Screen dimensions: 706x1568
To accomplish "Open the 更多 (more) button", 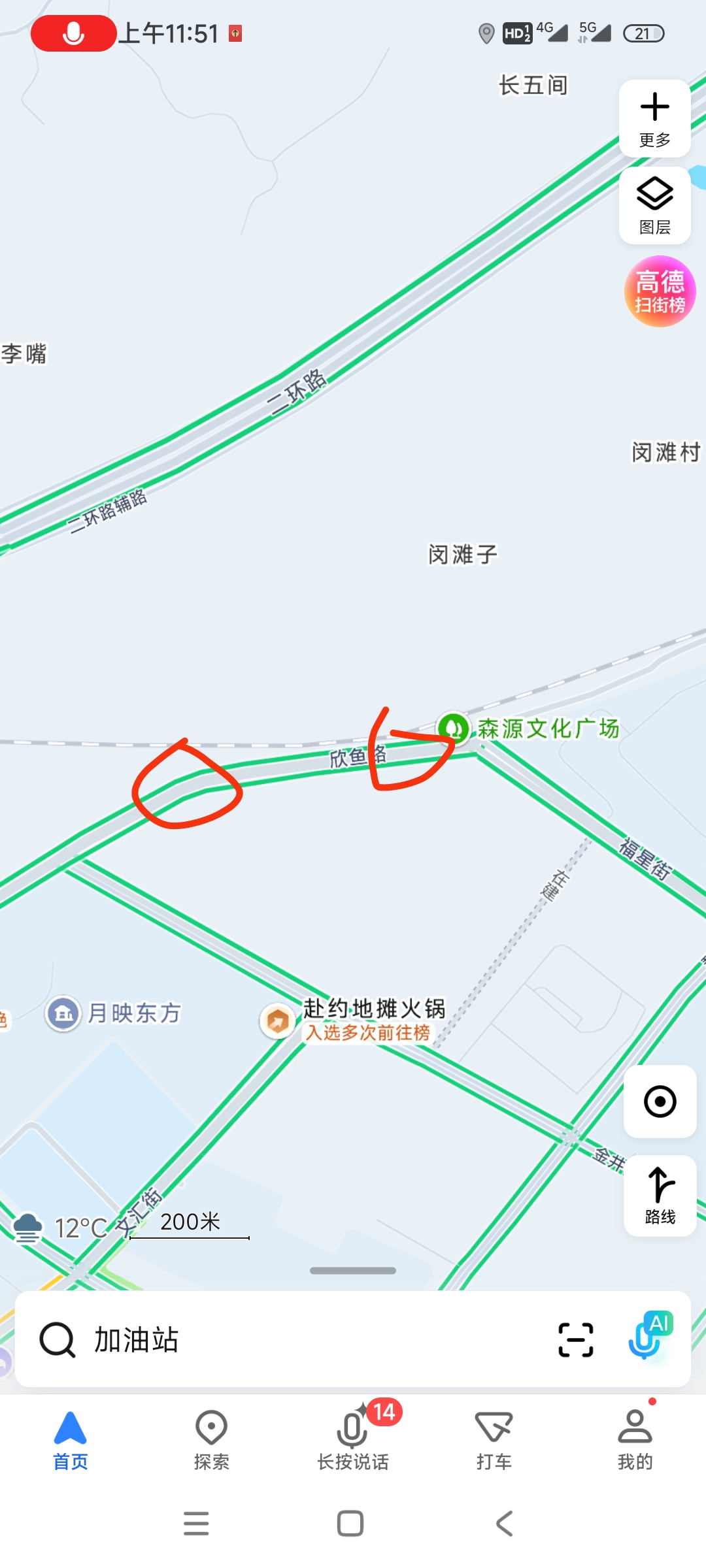I will (x=654, y=119).
